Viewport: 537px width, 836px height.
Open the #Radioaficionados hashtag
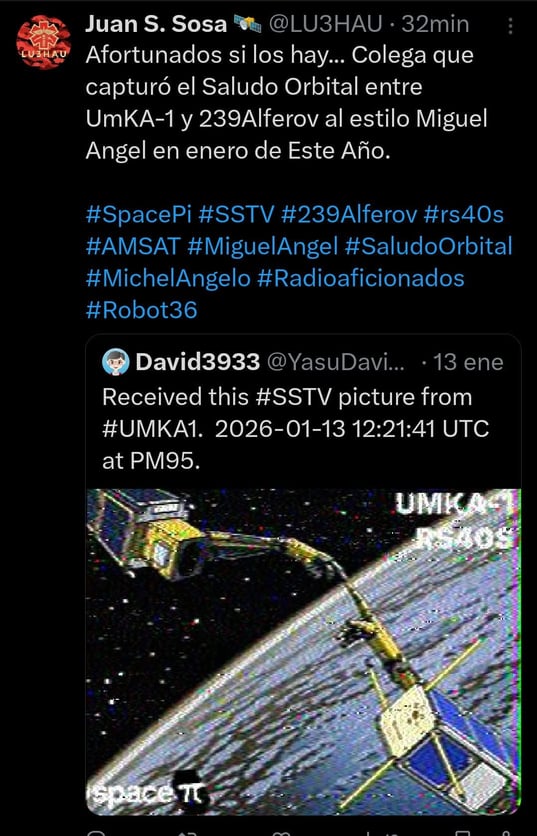point(360,279)
